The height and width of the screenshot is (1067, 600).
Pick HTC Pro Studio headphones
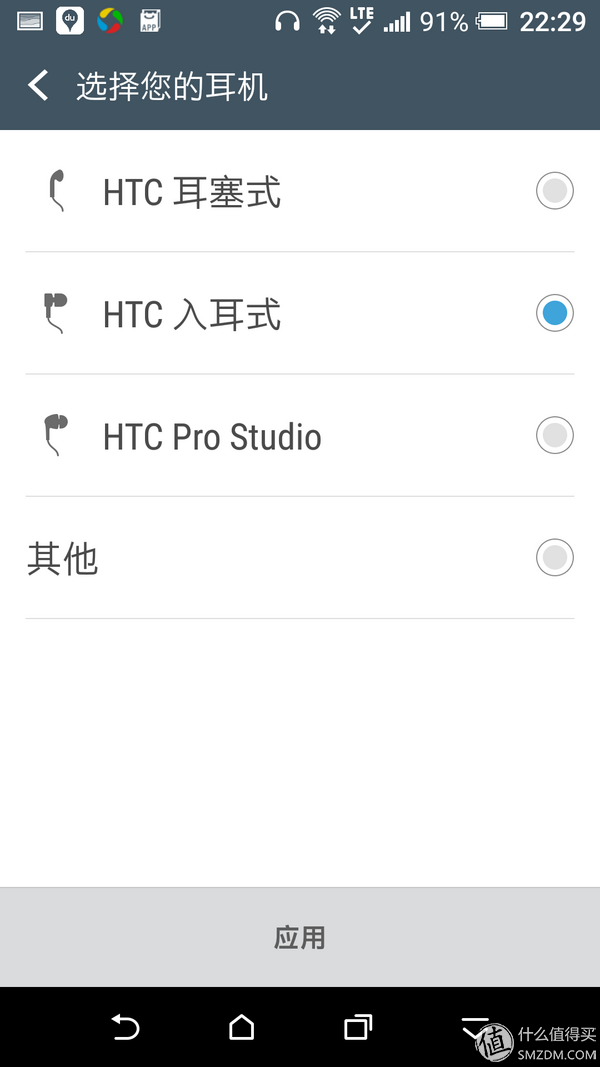coord(554,435)
